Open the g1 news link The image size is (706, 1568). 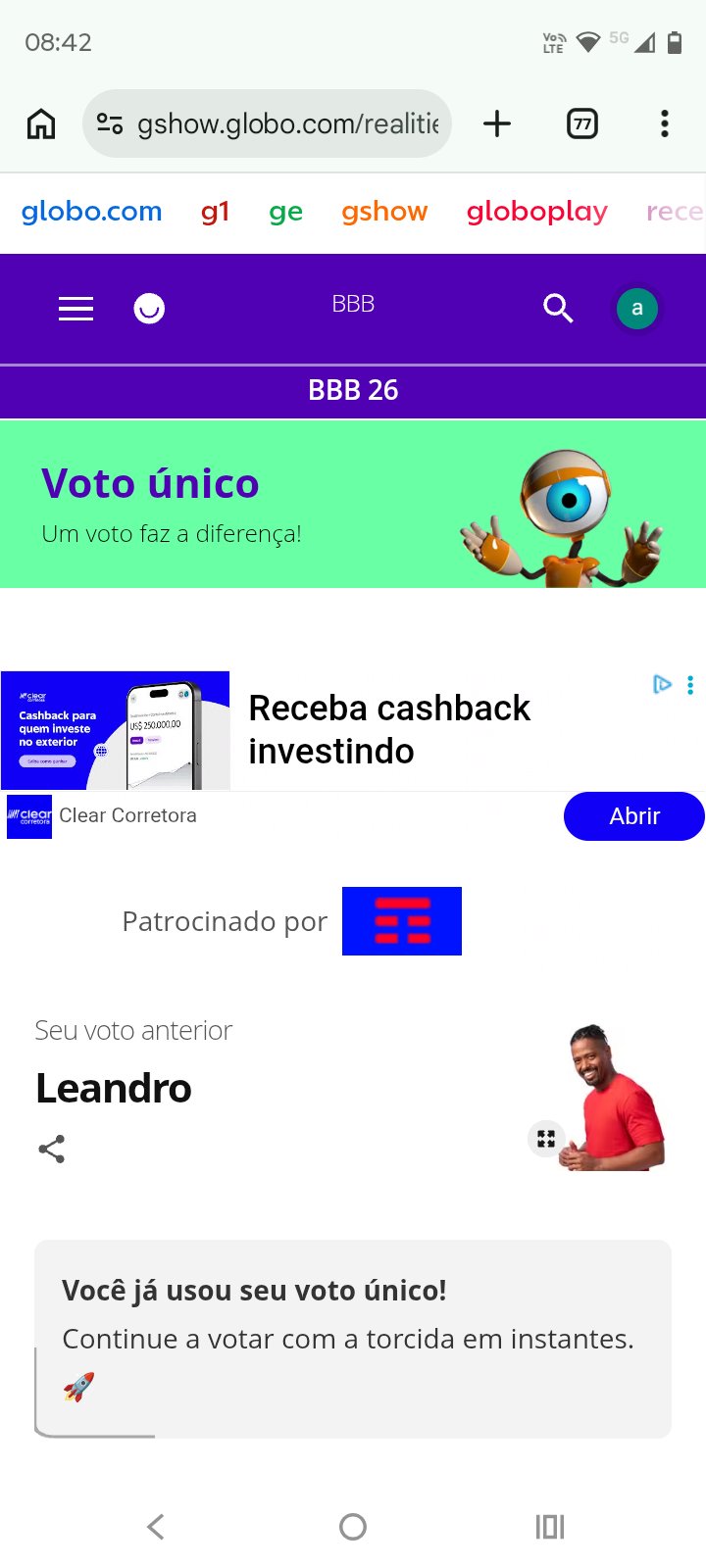tap(215, 212)
